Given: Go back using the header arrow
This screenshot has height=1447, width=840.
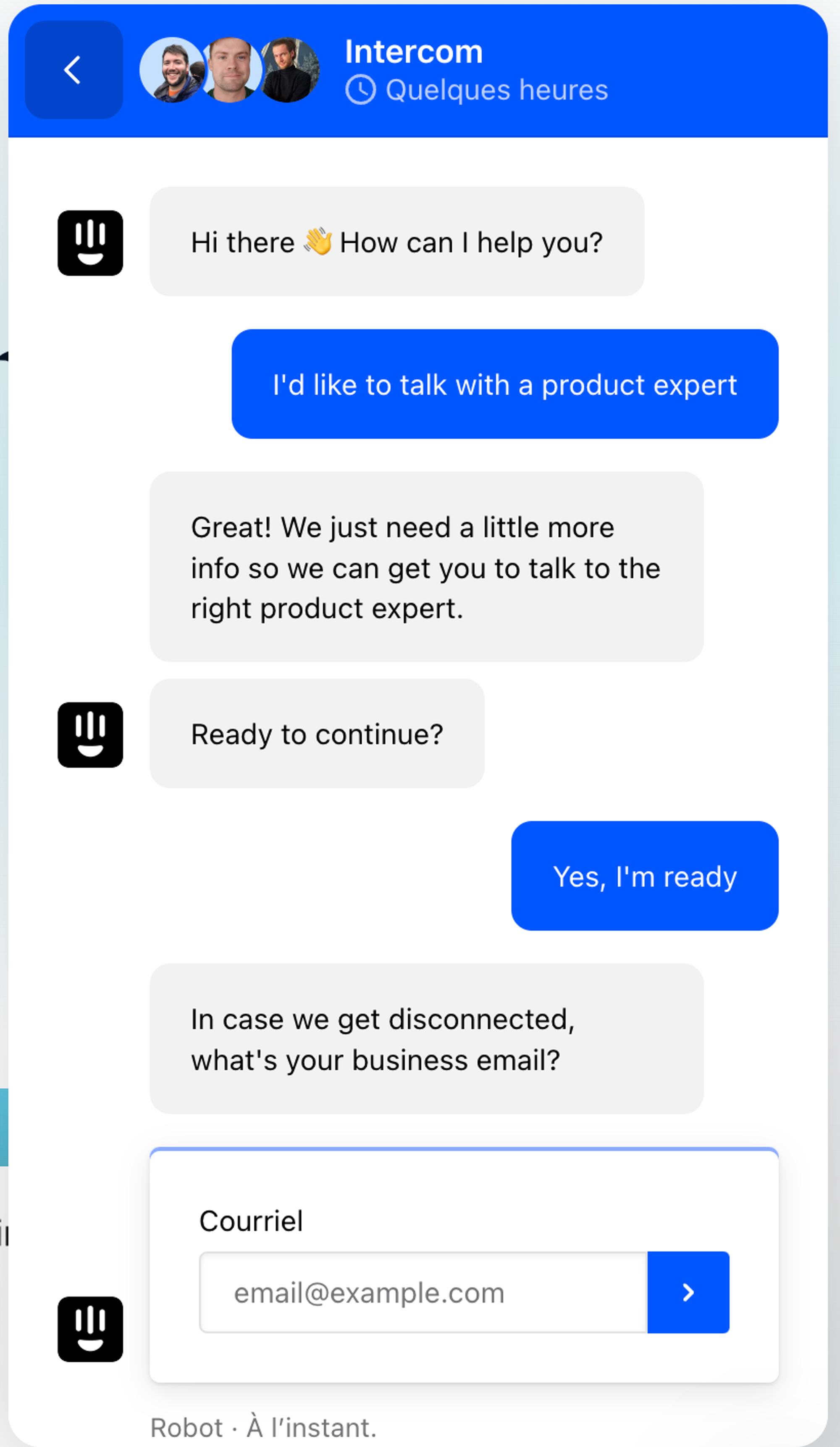Looking at the screenshot, I should (x=73, y=70).
